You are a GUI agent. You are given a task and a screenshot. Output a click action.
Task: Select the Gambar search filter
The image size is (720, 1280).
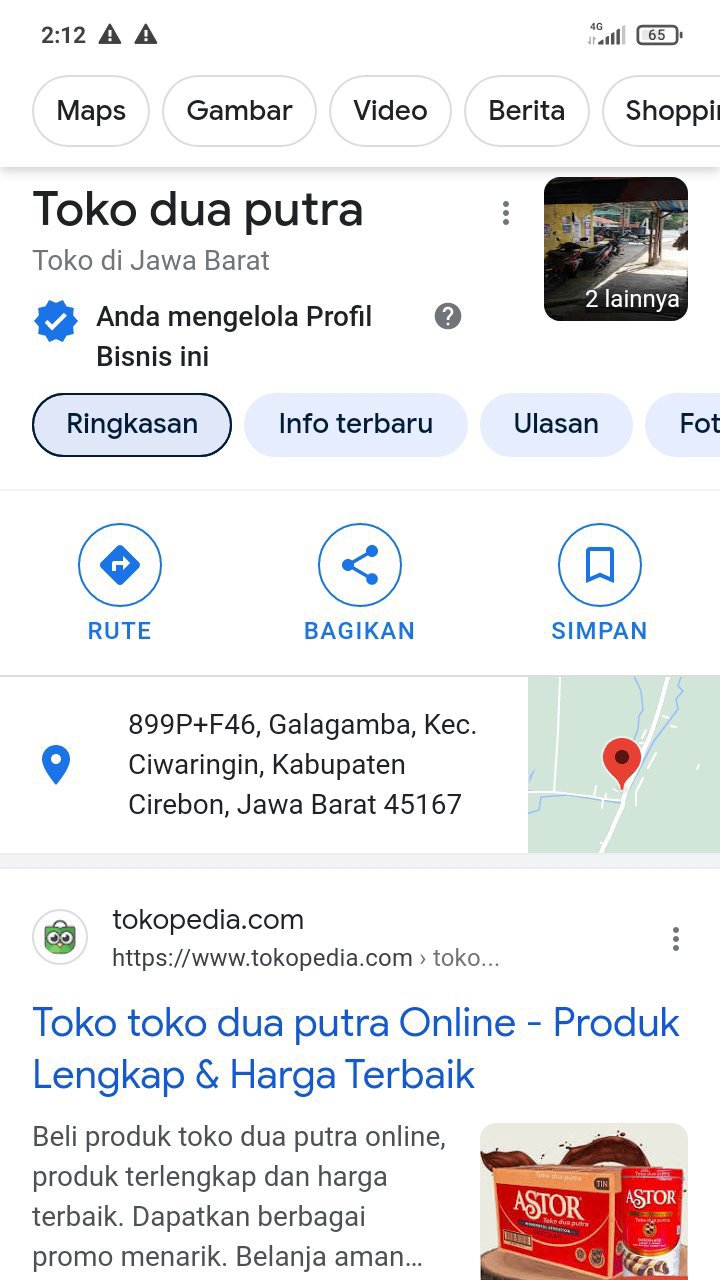pyautogui.click(x=239, y=111)
